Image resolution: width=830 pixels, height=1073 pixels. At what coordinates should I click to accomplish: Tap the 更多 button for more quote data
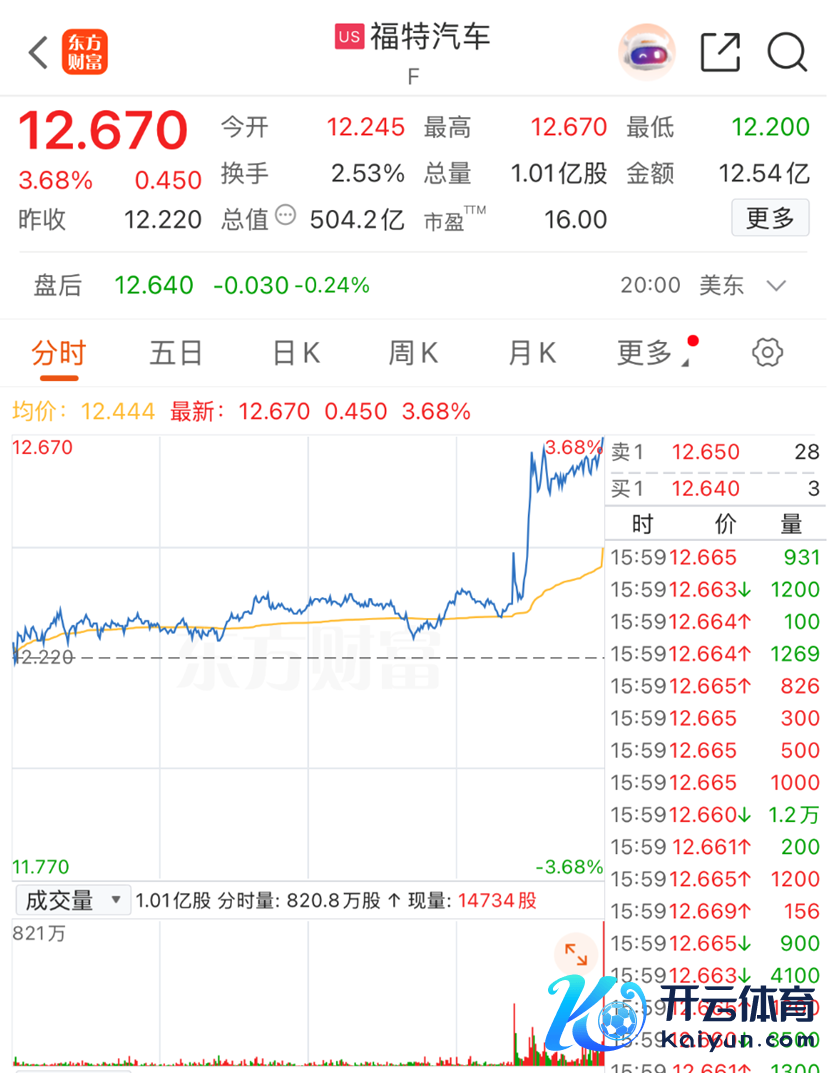click(x=769, y=217)
